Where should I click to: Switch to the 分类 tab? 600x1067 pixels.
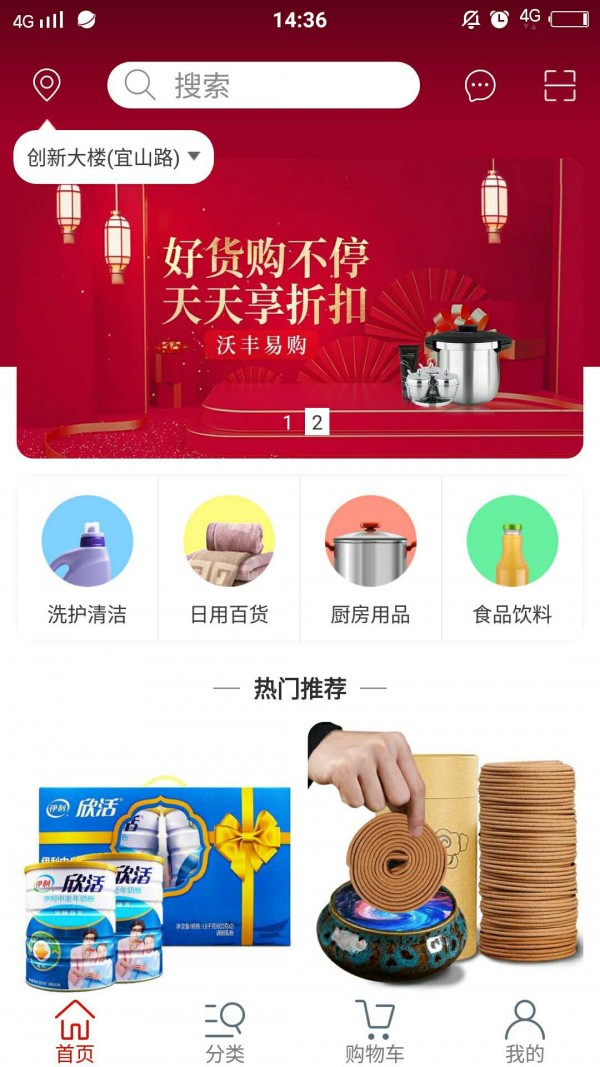tap(225, 1032)
